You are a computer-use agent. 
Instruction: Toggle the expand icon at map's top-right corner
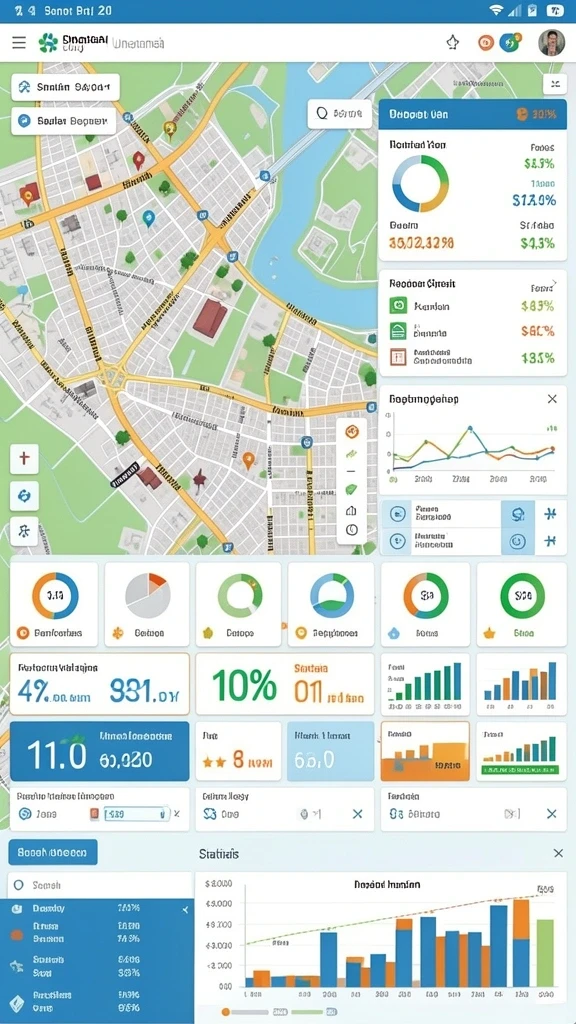[x=554, y=84]
